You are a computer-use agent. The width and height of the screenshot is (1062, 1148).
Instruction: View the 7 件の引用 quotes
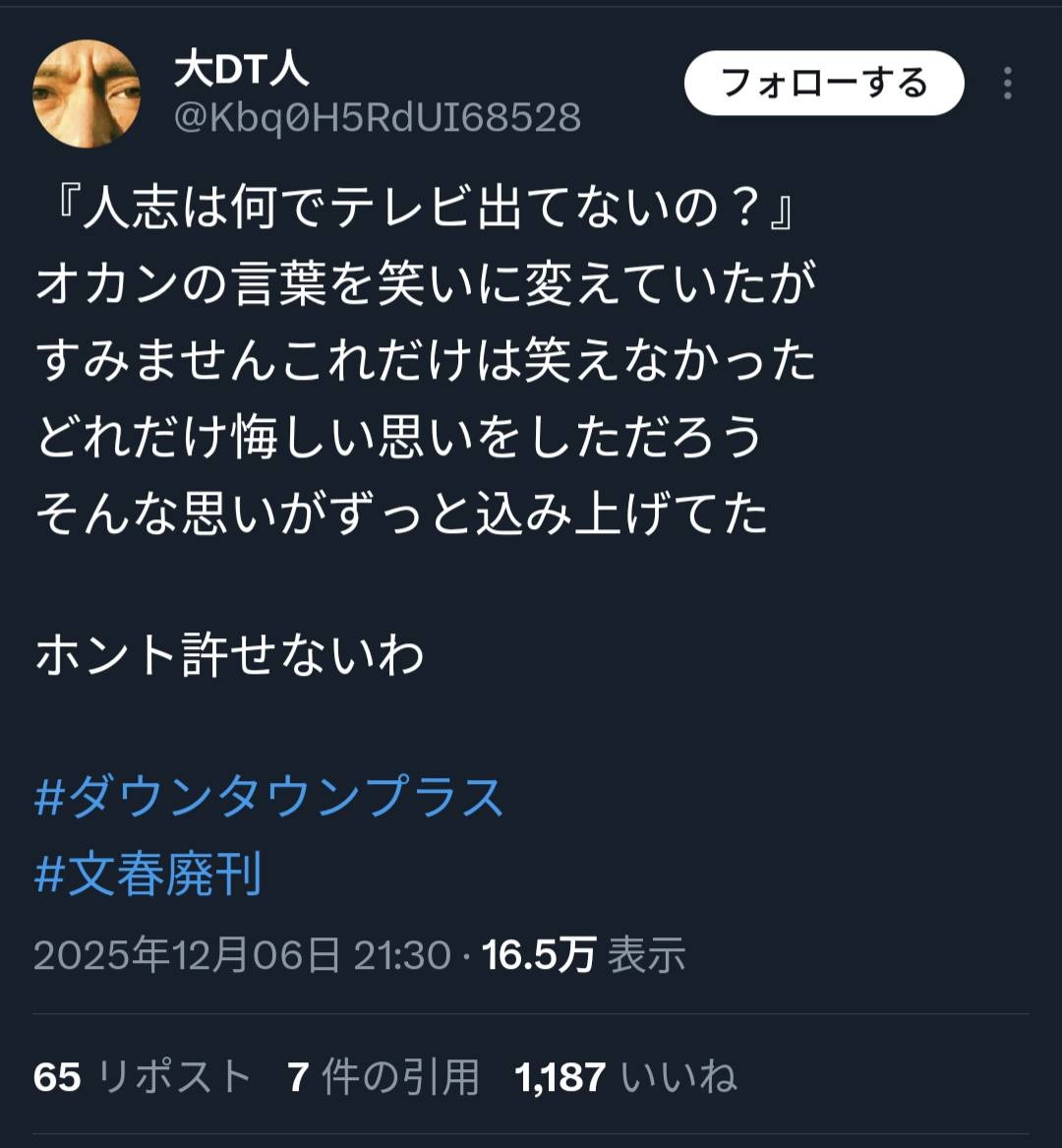[383, 1077]
